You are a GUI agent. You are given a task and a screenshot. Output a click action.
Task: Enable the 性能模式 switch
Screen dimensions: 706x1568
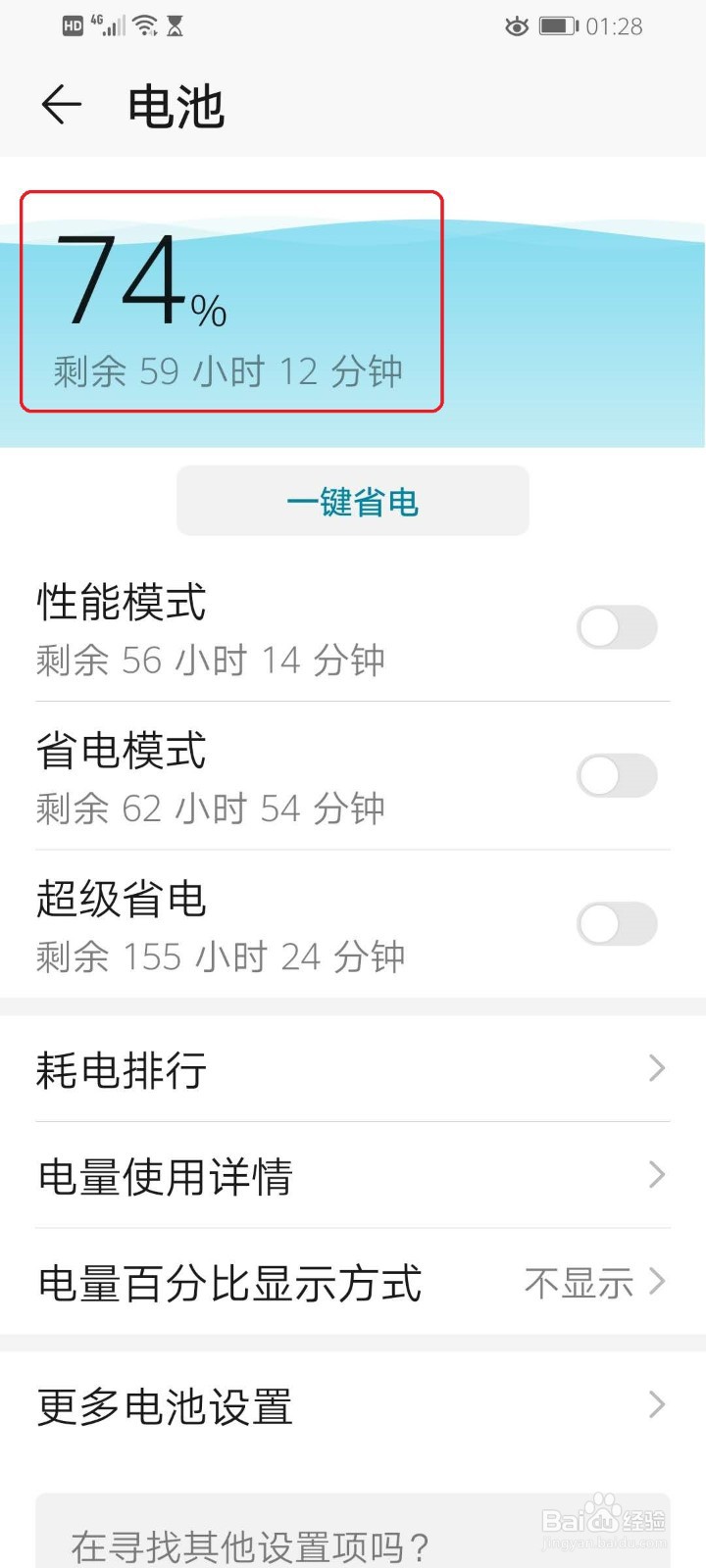[617, 627]
